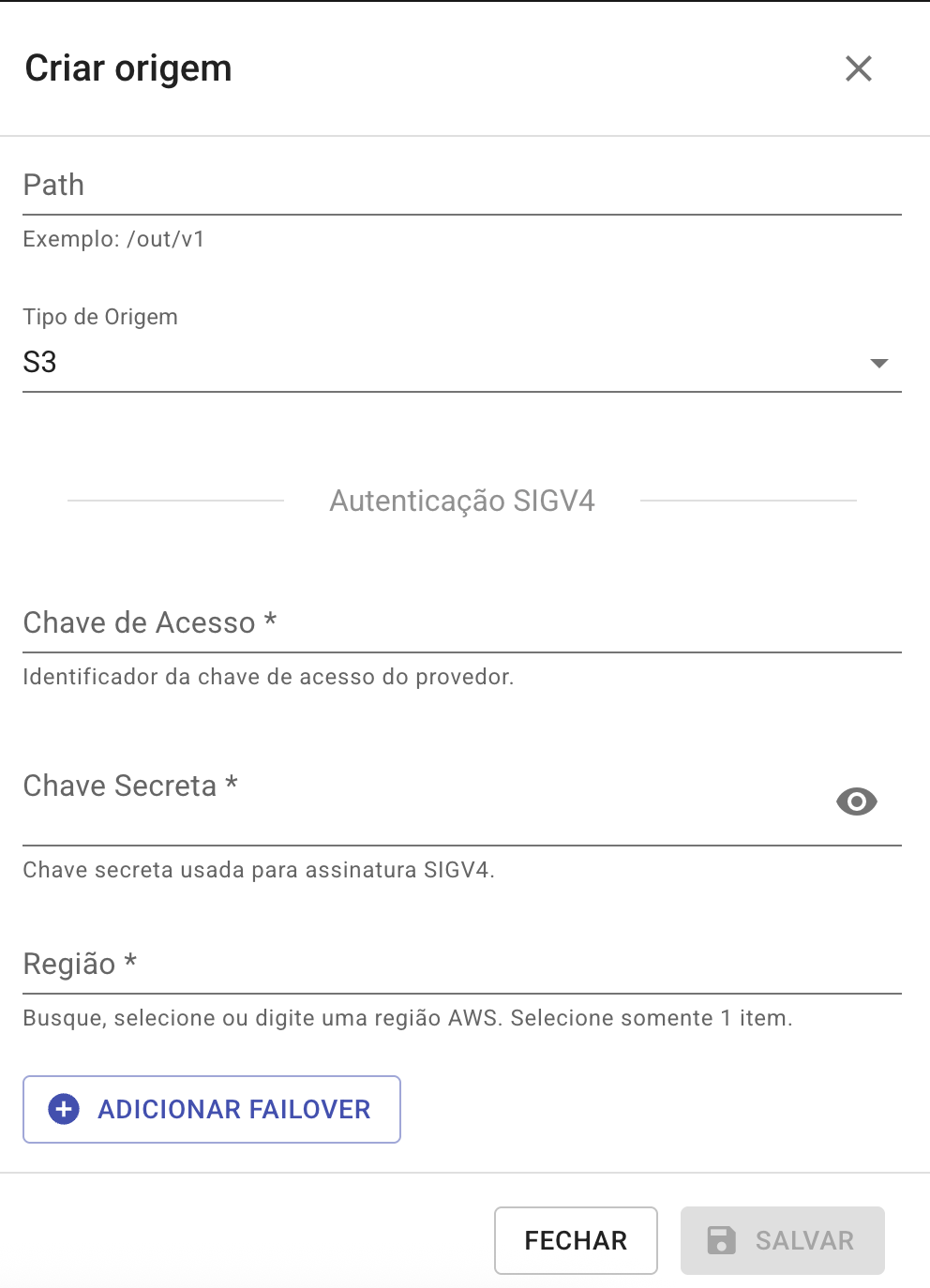930x1288 pixels.
Task: Expand the S3 origin type selector
Action: (x=462, y=363)
